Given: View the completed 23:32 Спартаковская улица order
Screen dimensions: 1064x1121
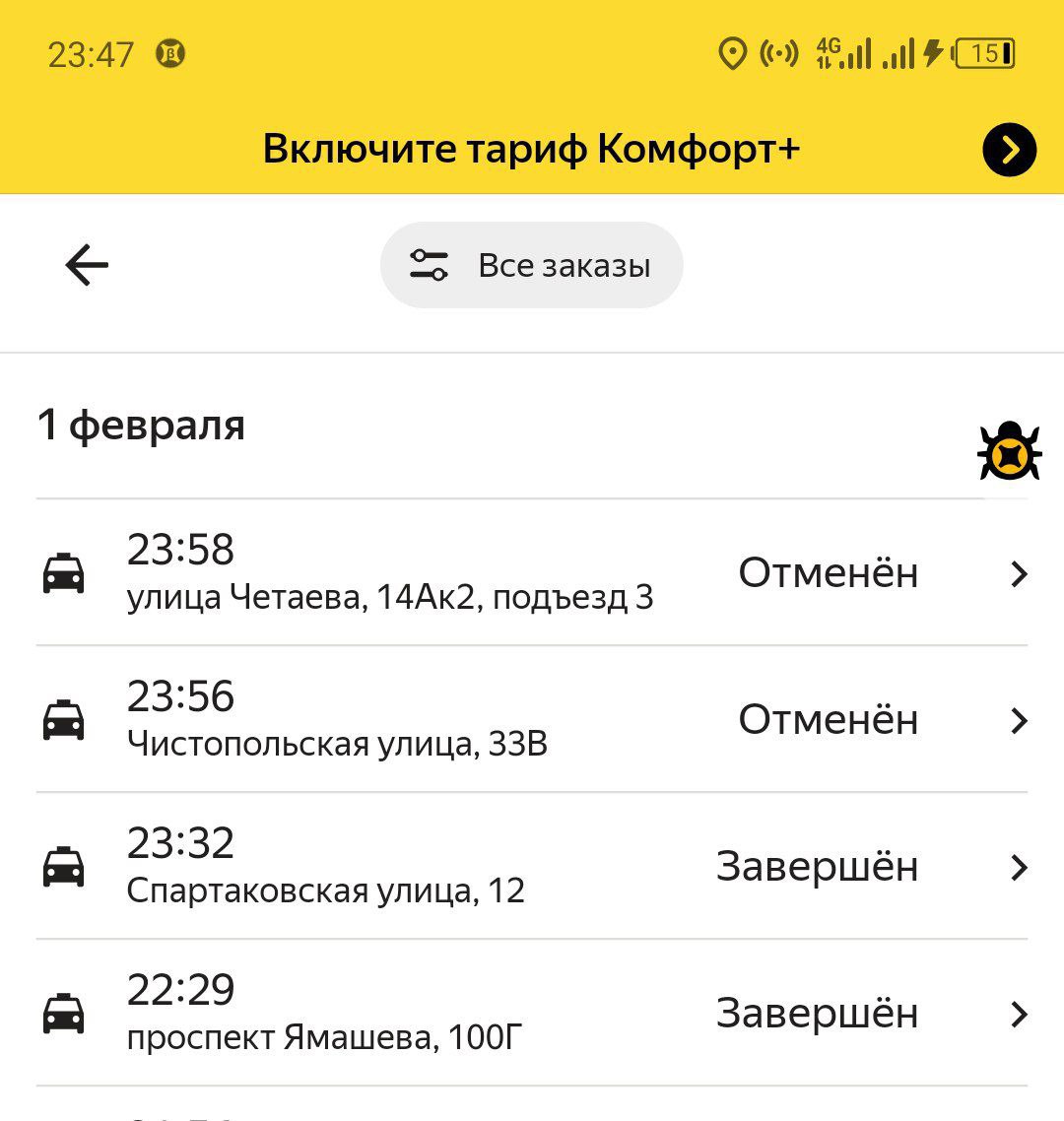Looking at the screenshot, I should tap(532, 867).
